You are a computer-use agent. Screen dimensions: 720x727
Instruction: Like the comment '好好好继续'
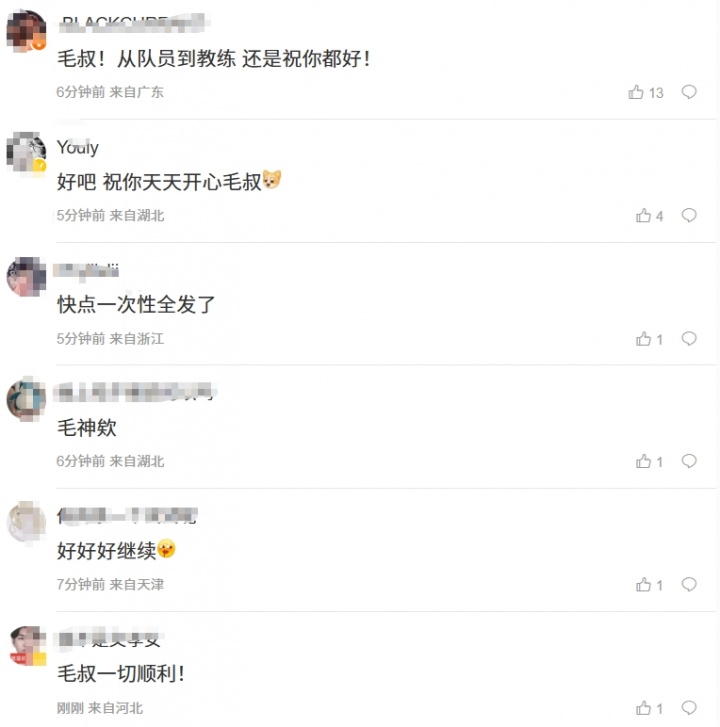point(644,585)
